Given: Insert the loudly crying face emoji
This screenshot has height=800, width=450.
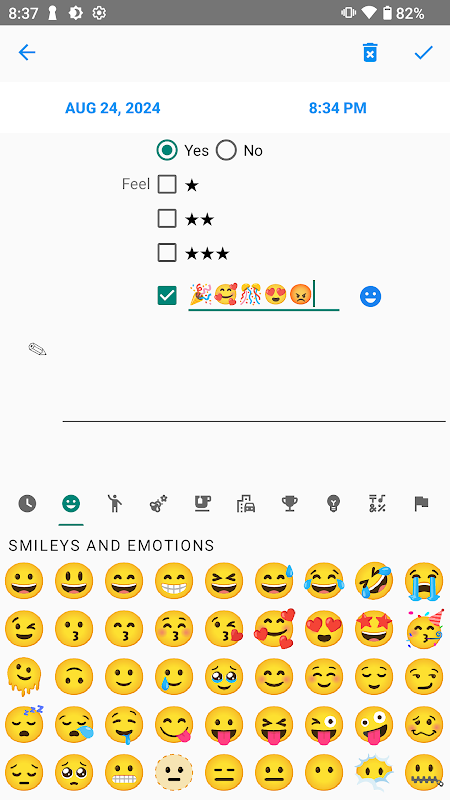Looking at the screenshot, I should 424,581.
